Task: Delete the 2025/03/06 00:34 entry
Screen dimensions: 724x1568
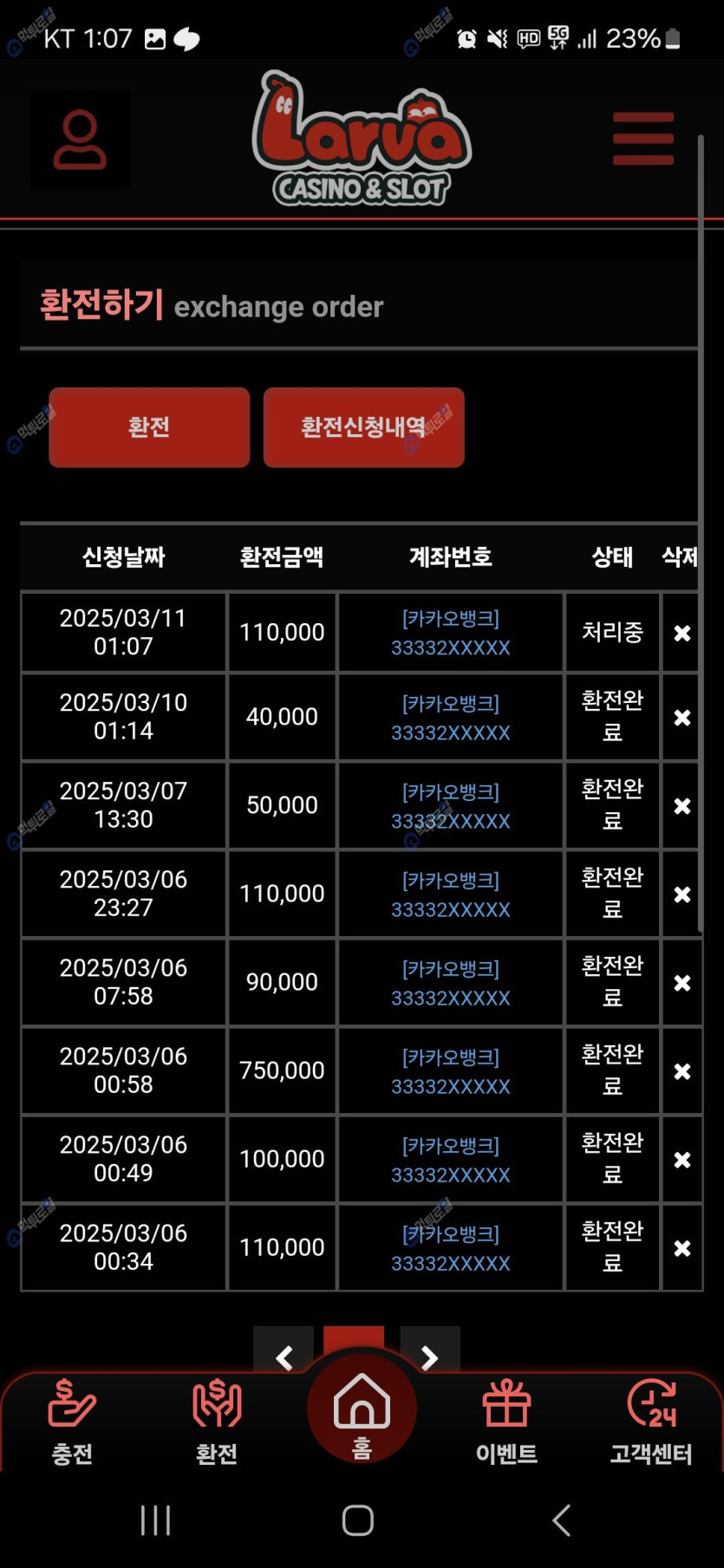Action: point(682,1248)
